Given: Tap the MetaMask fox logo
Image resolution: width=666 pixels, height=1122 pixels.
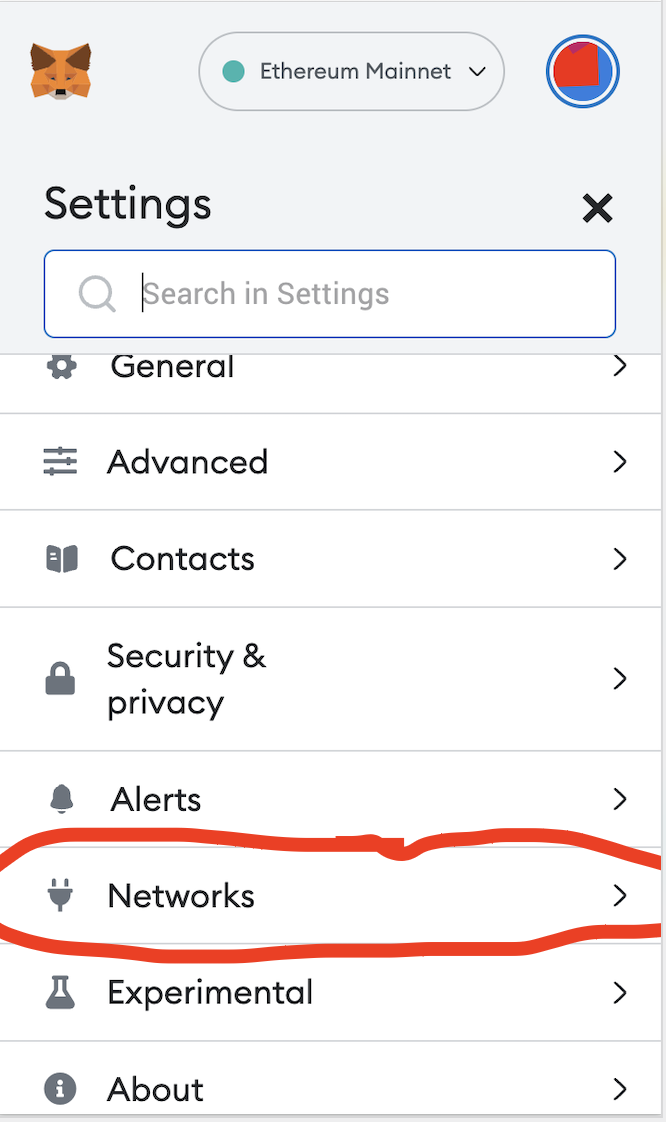Looking at the screenshot, I should [x=60, y=71].
